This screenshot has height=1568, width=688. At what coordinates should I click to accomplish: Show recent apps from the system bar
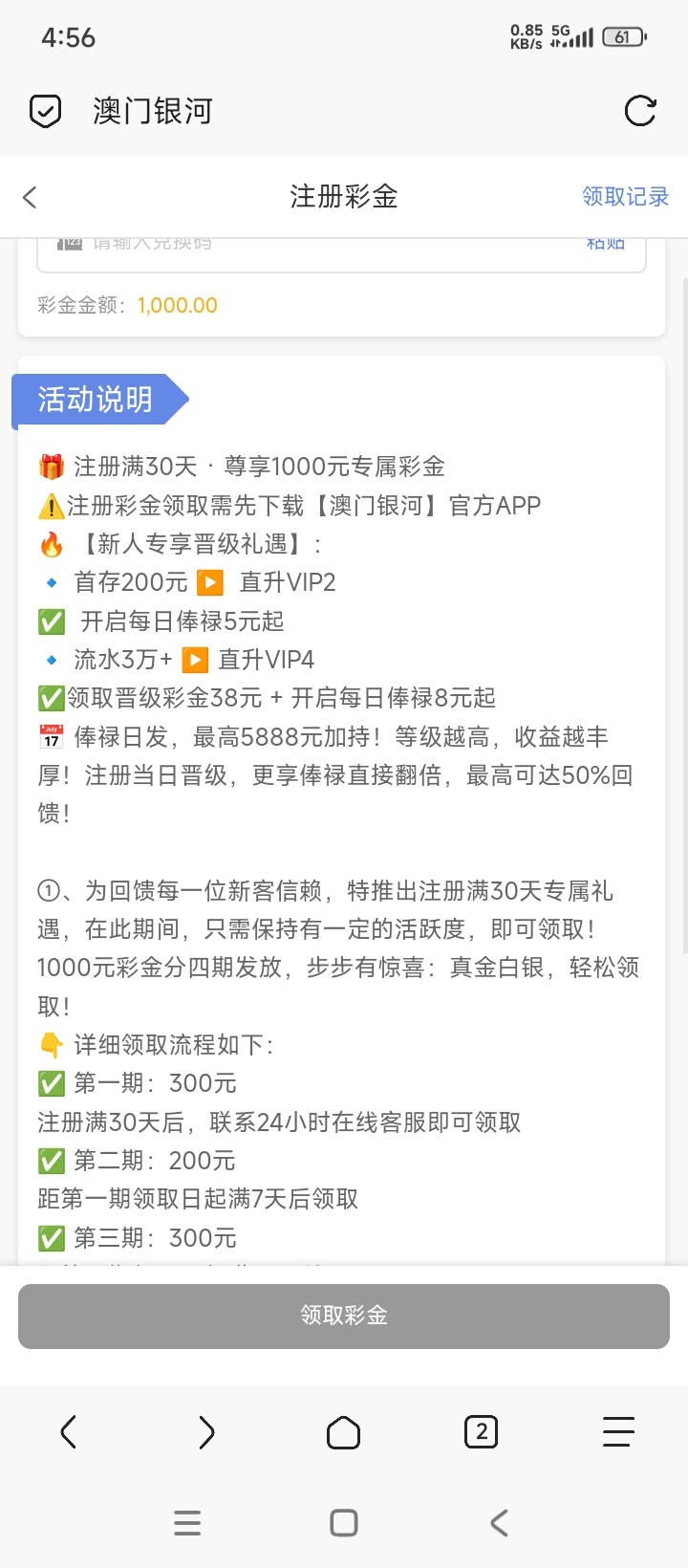click(x=187, y=1522)
